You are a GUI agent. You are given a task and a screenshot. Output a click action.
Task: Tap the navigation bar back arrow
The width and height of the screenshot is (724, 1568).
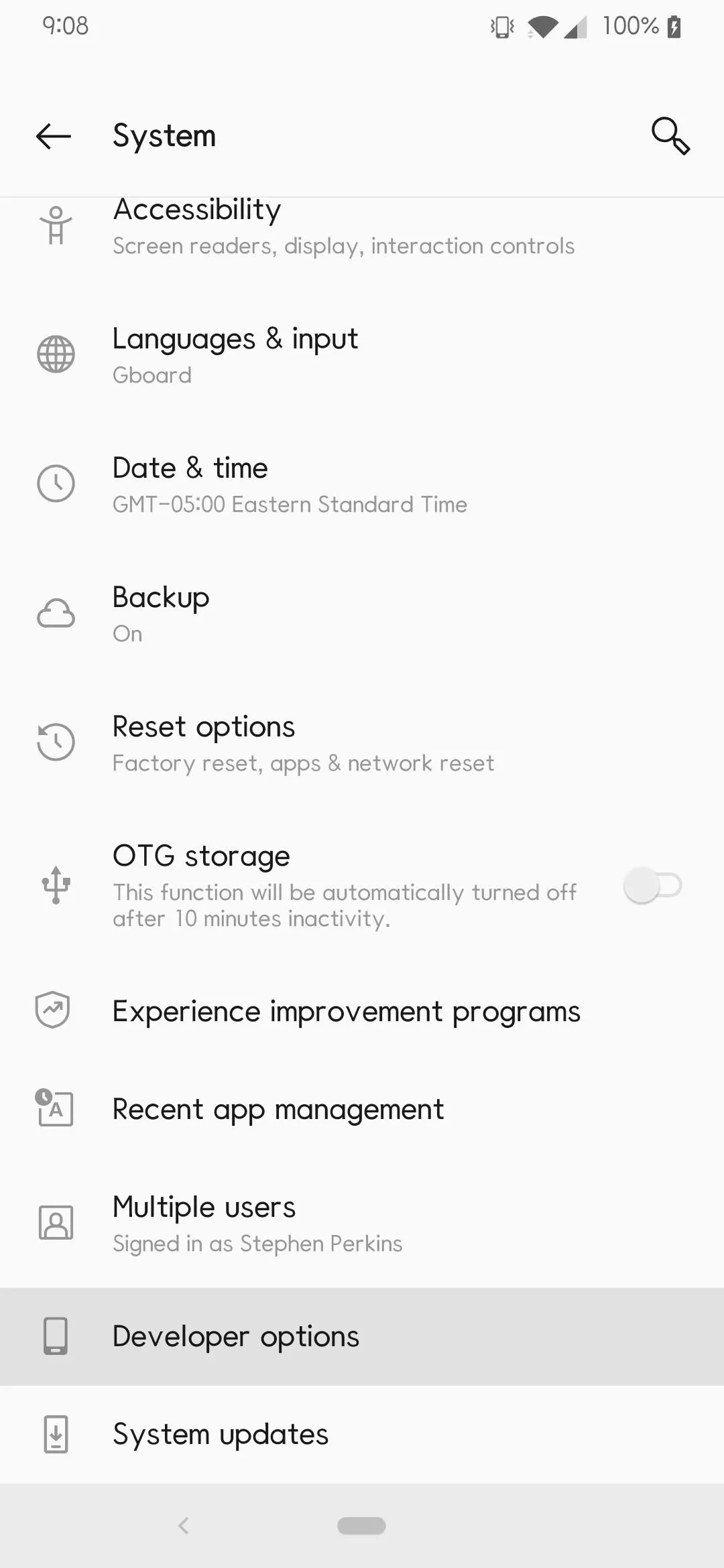tap(184, 1526)
